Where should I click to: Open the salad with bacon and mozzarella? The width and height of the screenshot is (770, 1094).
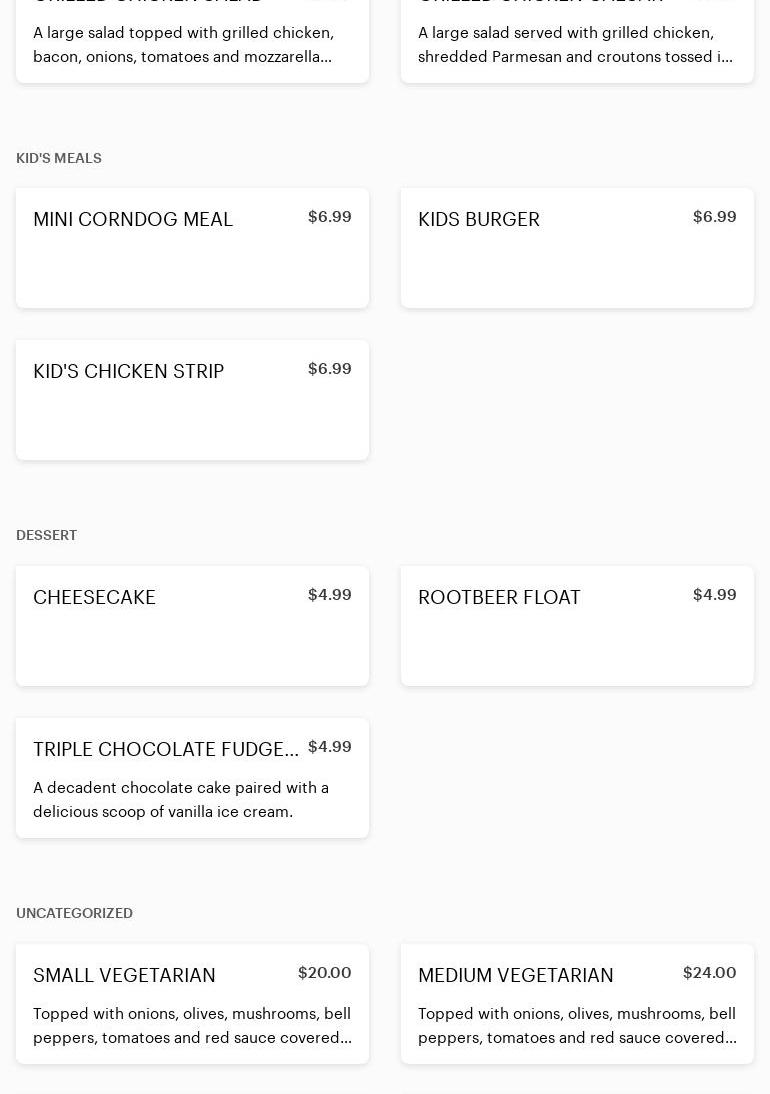click(192, 42)
